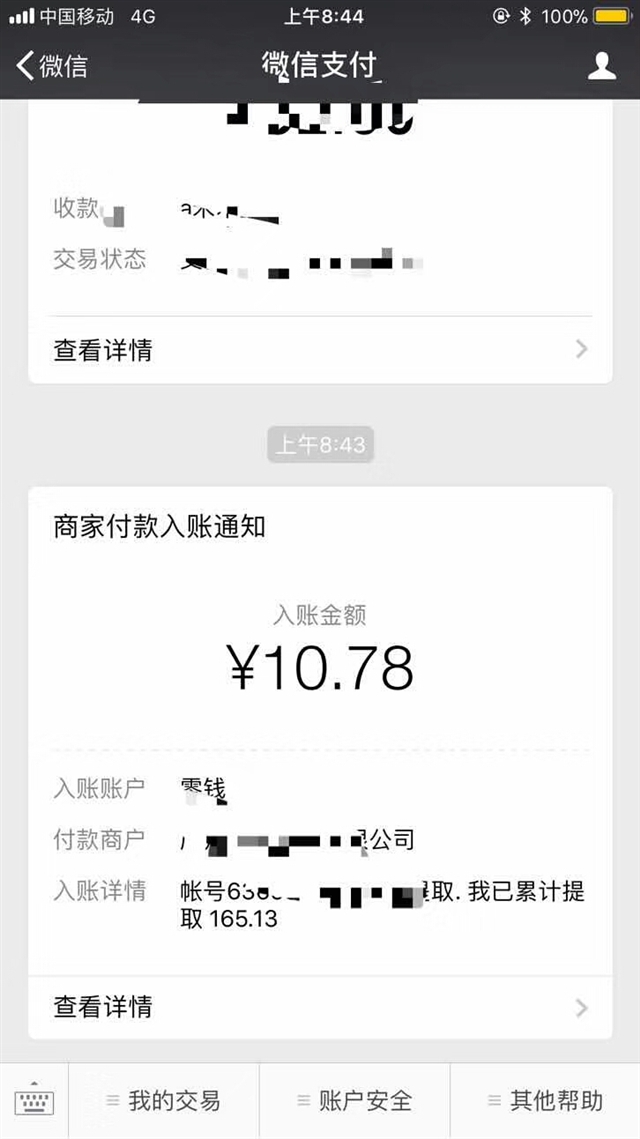Open the profile icon in header
The width and height of the screenshot is (640, 1139).
[x=601, y=66]
